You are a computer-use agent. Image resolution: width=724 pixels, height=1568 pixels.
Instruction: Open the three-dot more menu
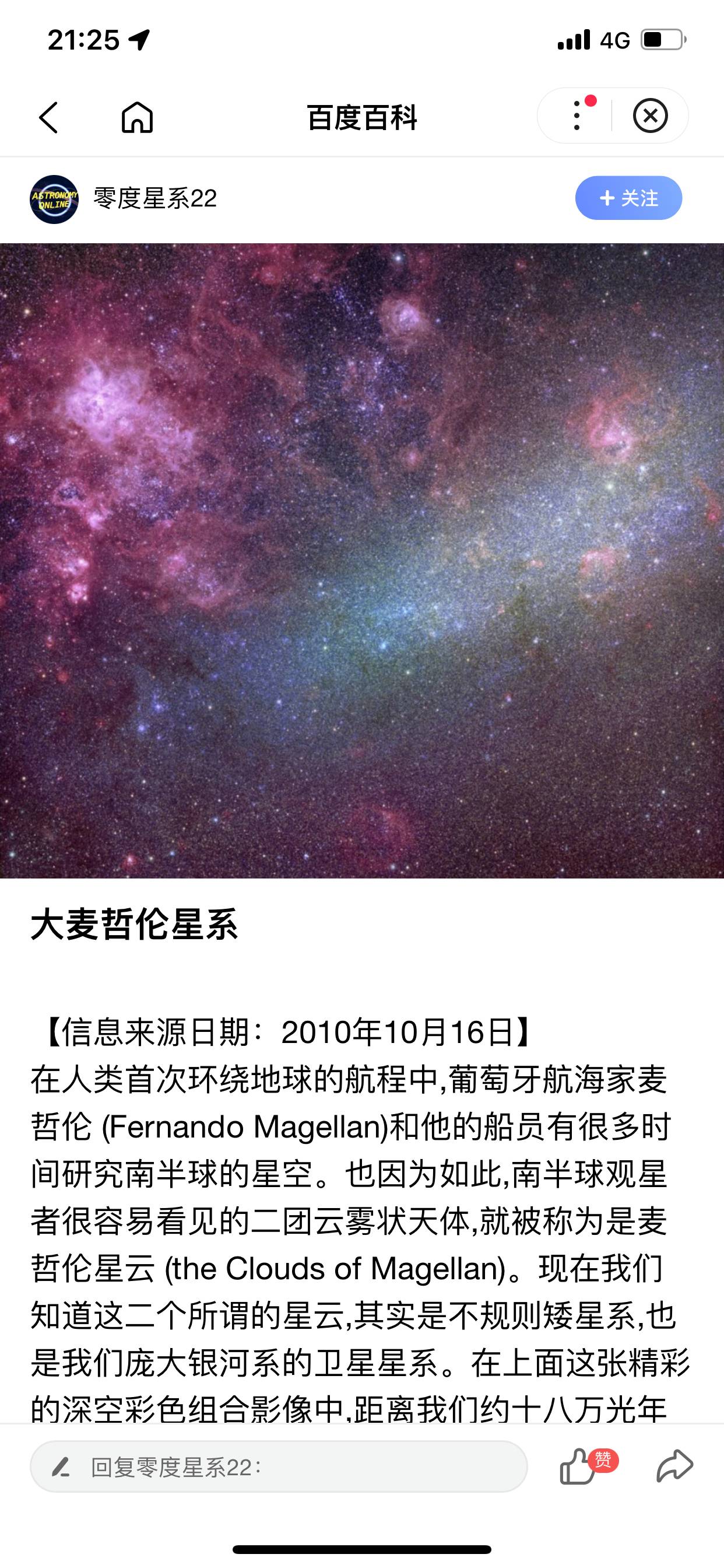point(577,116)
